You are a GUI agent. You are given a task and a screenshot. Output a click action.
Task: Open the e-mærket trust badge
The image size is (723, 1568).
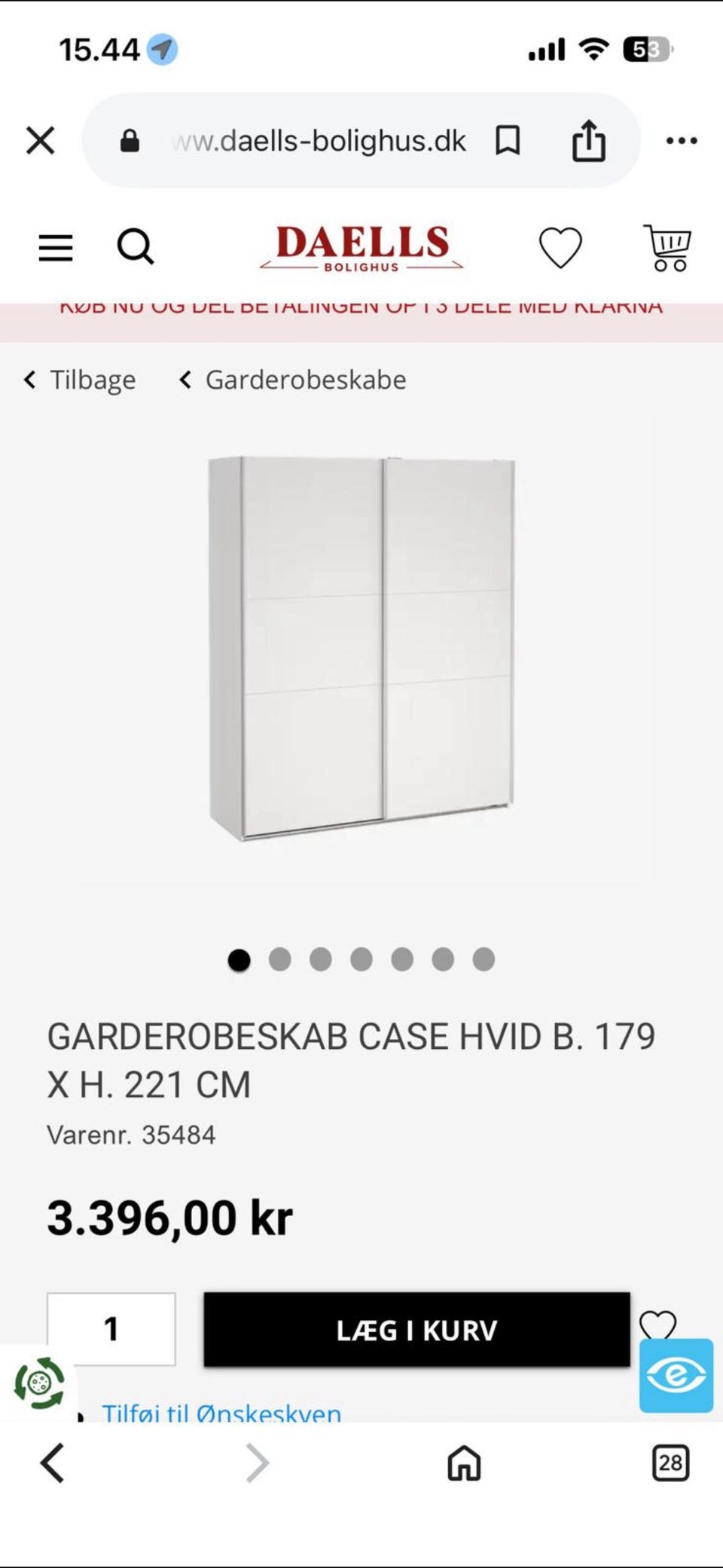[x=676, y=1375]
